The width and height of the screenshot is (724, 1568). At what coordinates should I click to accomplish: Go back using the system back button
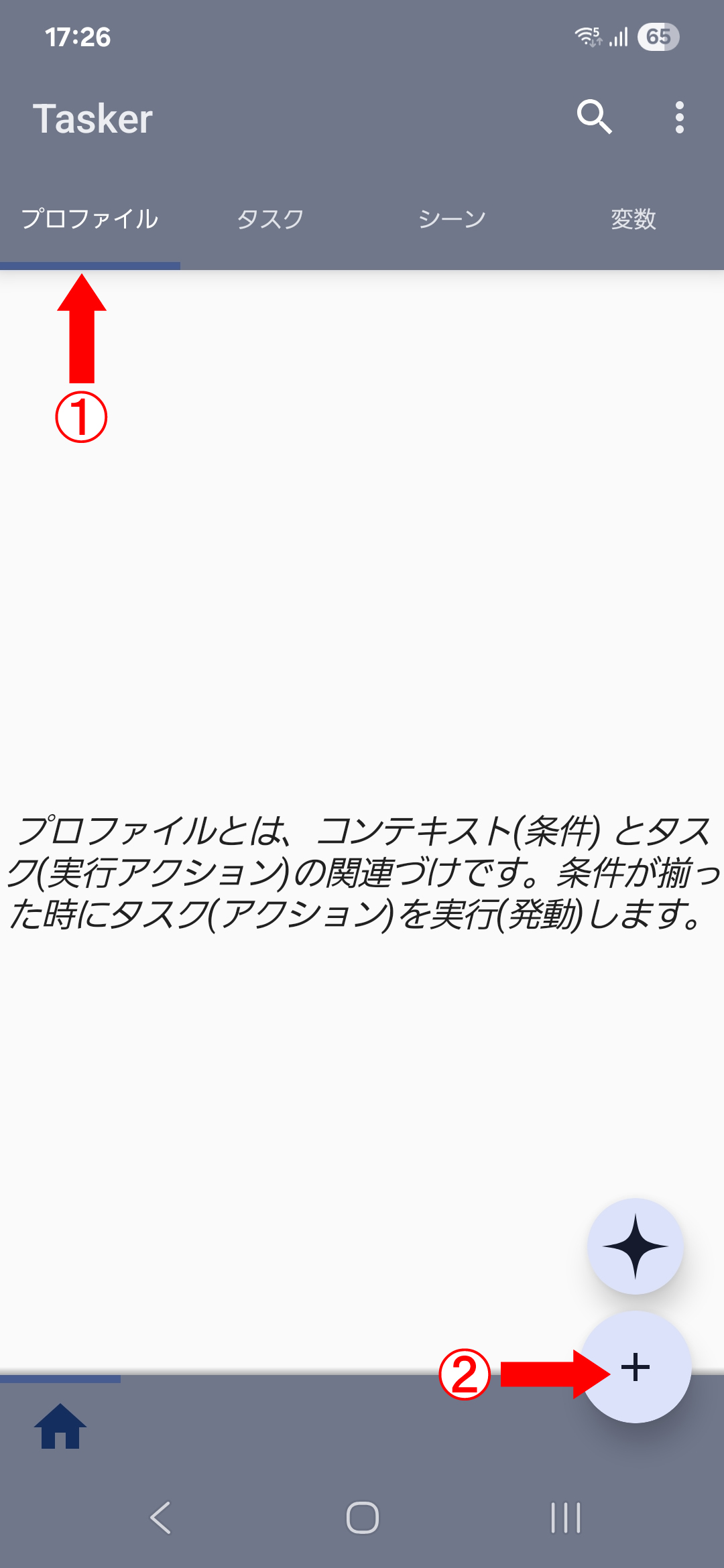point(161,1518)
